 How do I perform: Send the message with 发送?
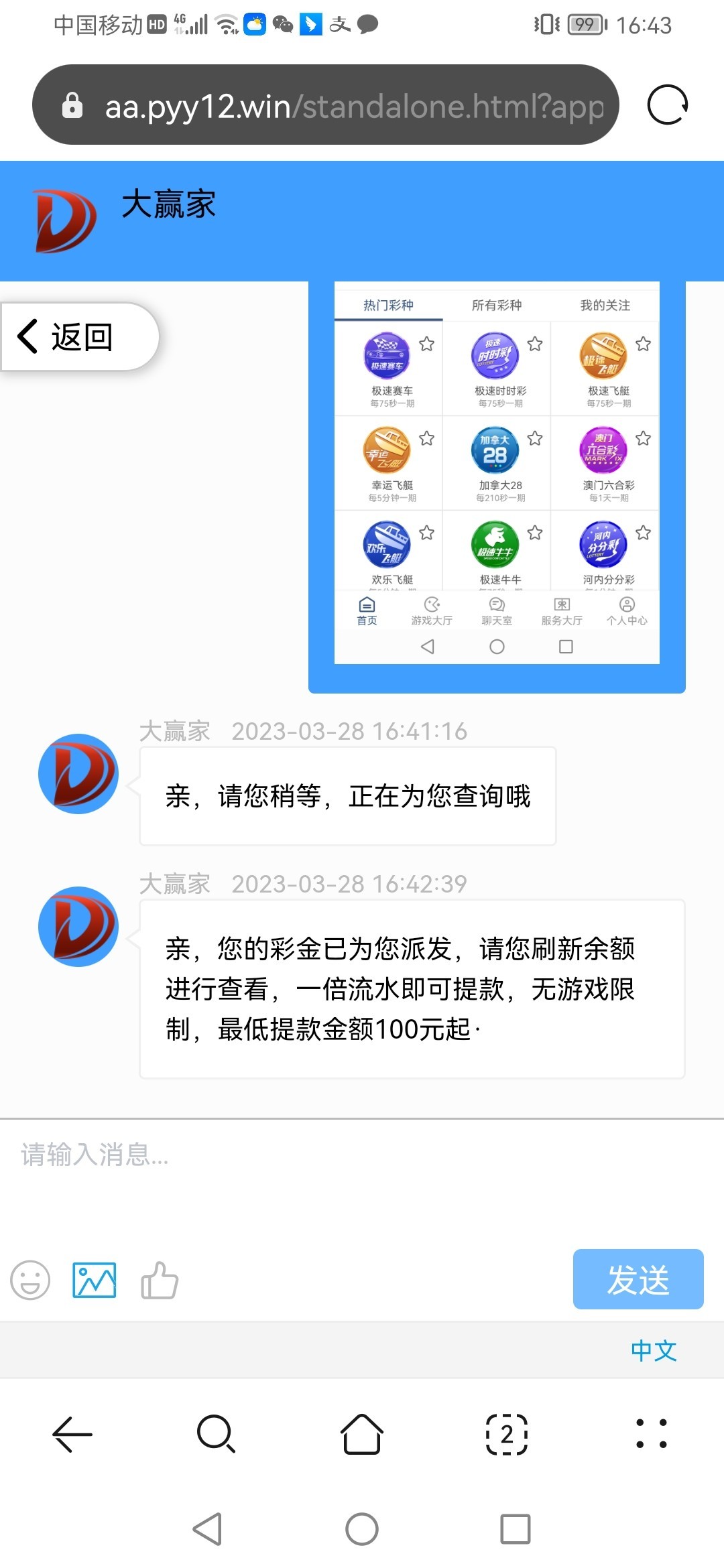(638, 1279)
